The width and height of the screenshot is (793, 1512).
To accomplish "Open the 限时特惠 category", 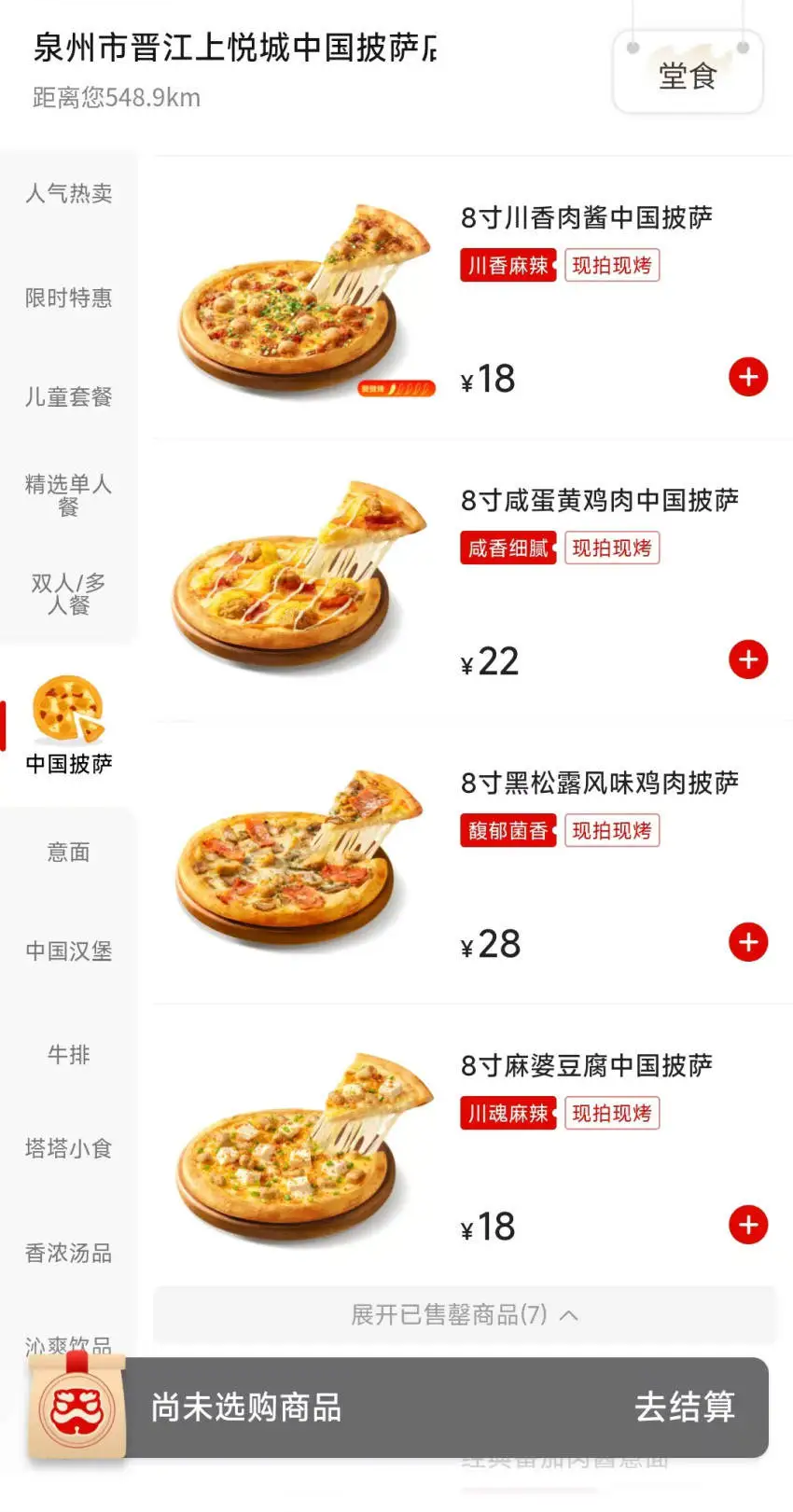I will tap(68, 298).
